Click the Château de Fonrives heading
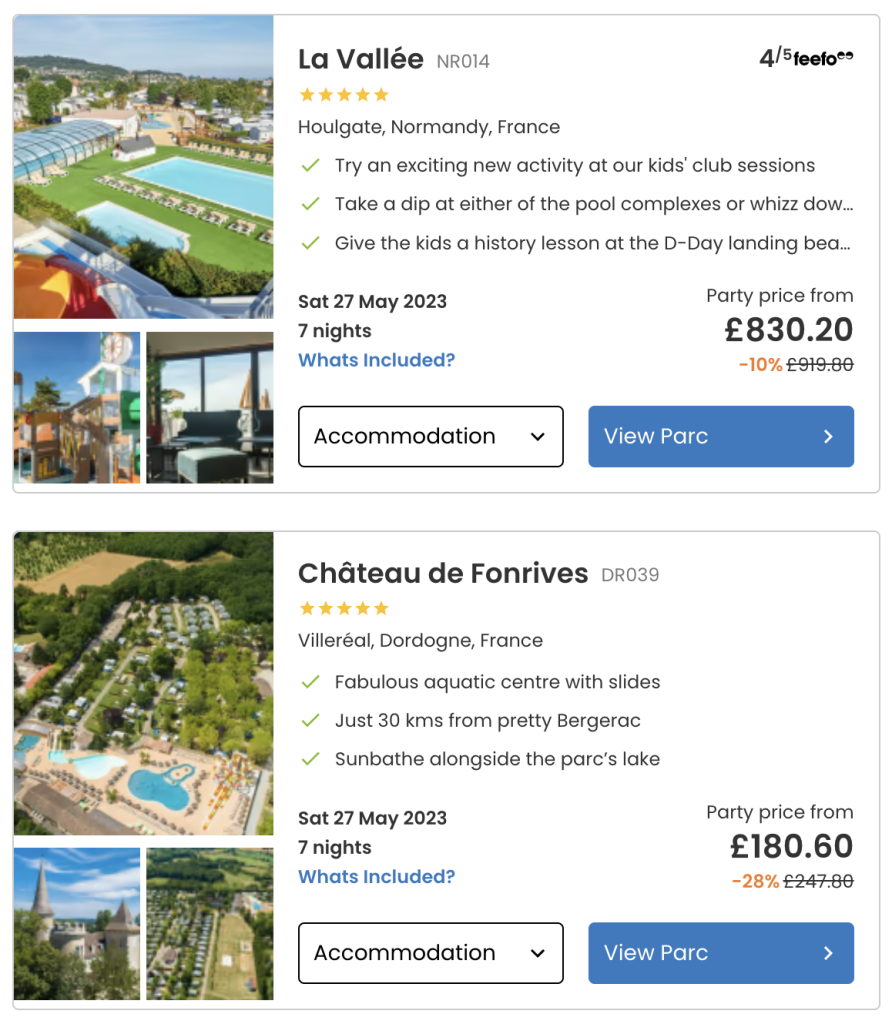Image resolution: width=892 pixels, height=1024 pixels. [441, 574]
